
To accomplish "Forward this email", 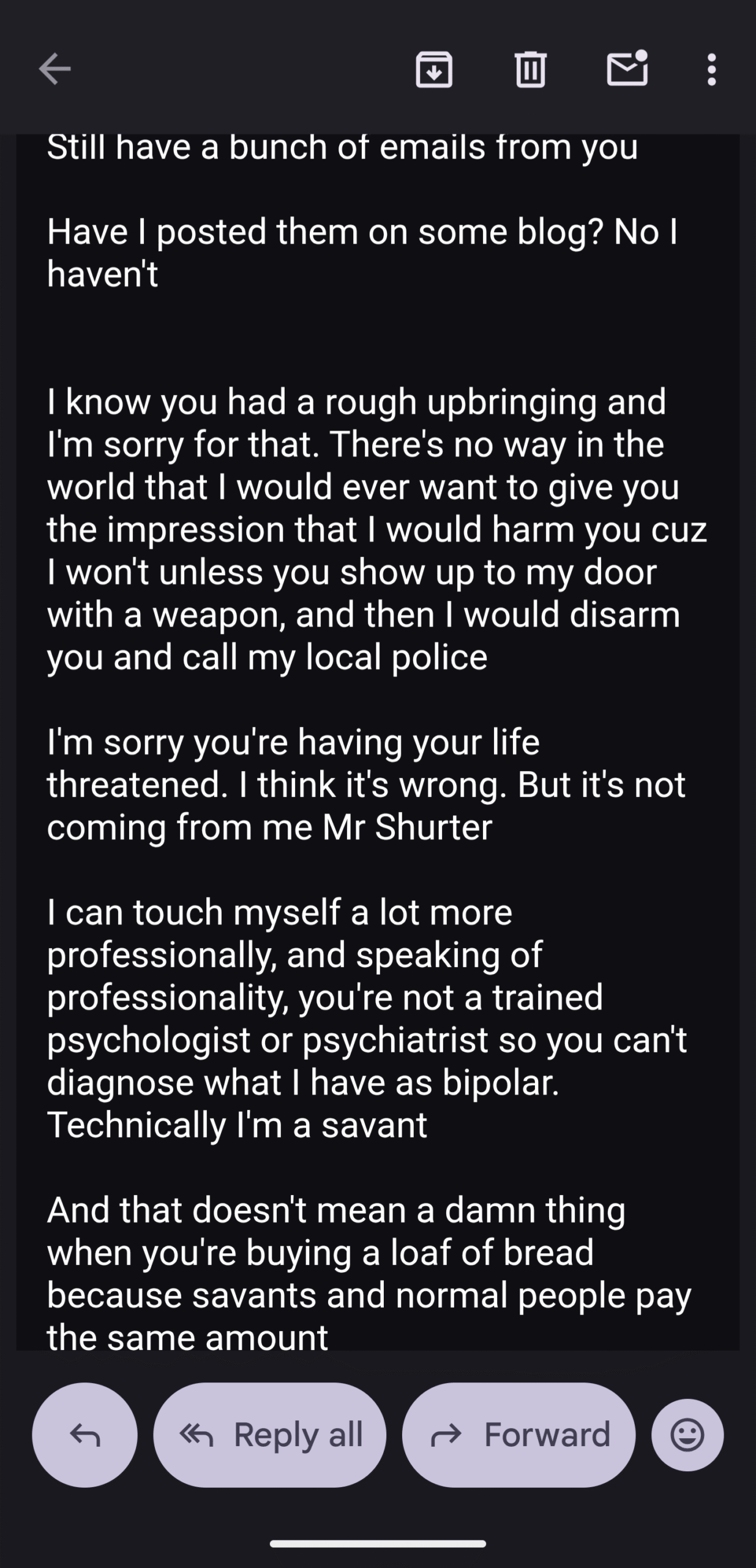I will 518,1434.
